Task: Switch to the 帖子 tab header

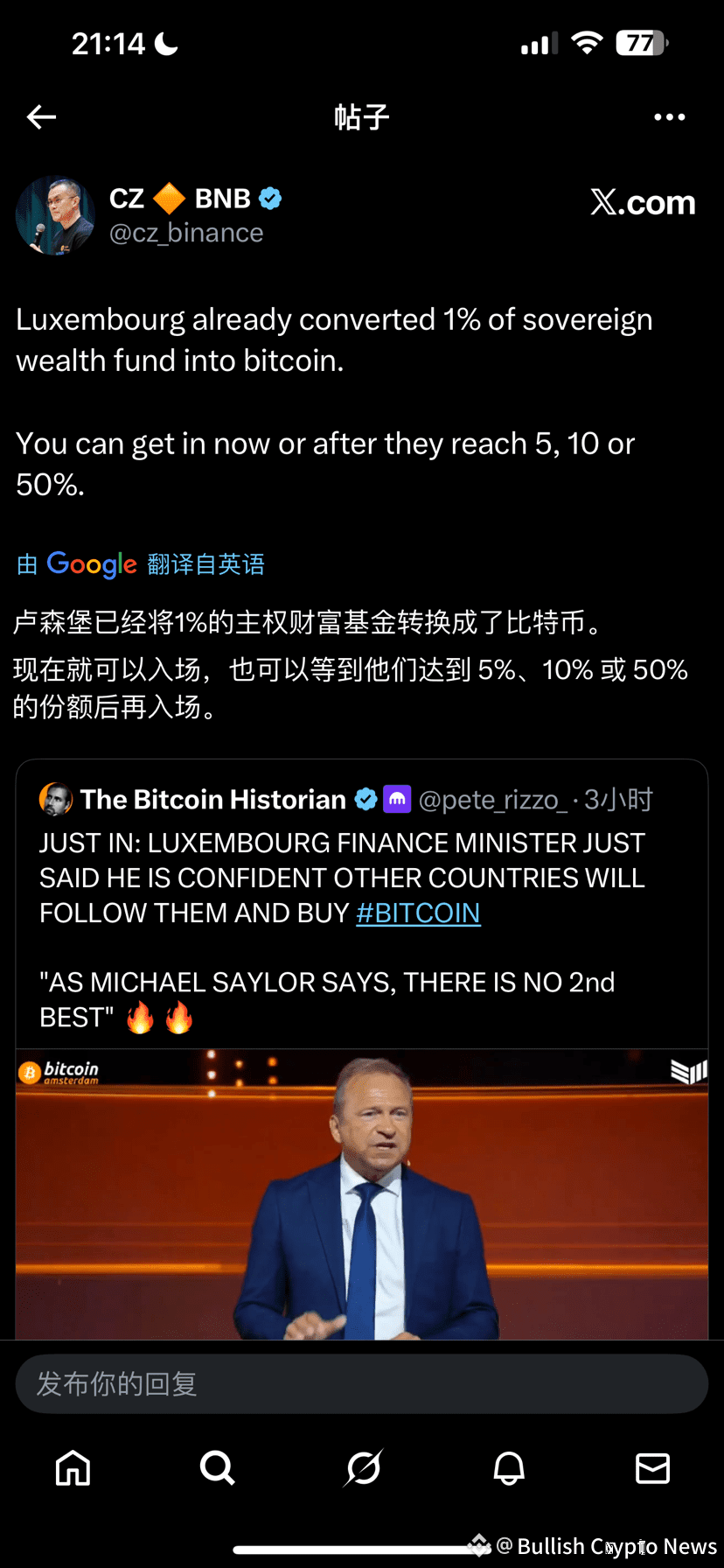Action: [362, 116]
